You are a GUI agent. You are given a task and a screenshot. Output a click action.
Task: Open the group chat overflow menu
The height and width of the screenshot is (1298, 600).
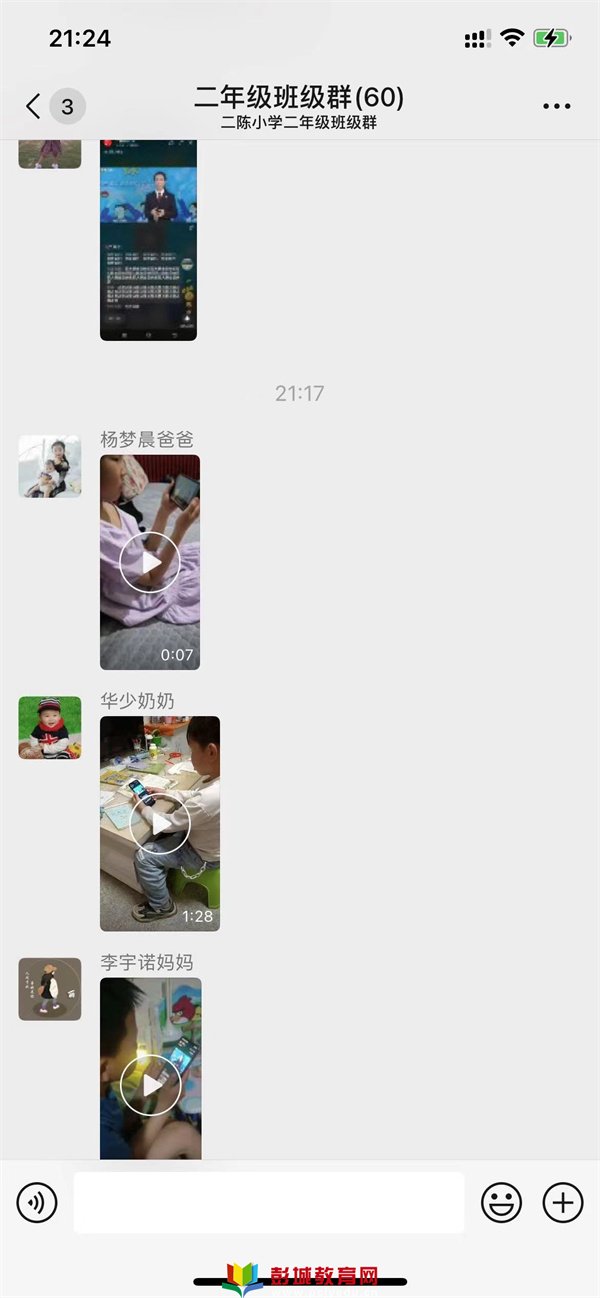556,106
